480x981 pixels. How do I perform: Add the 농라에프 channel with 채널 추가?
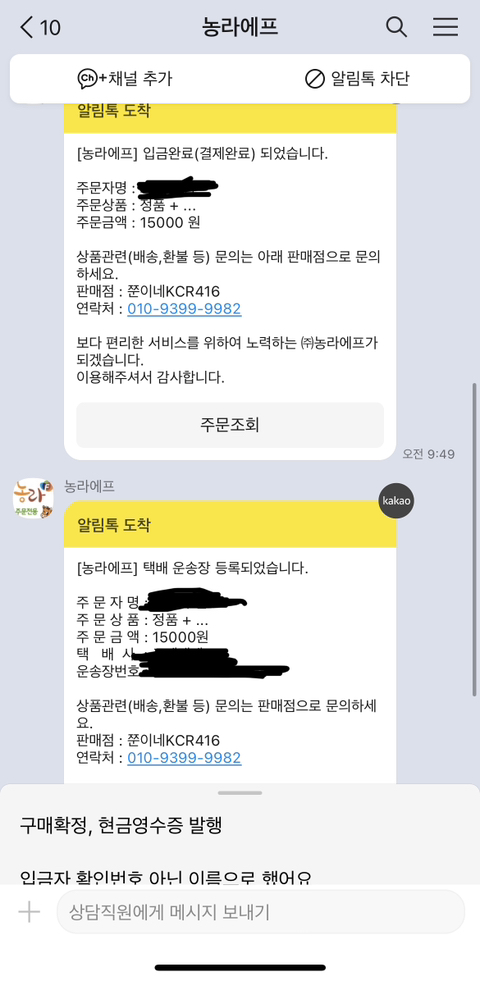tap(125, 79)
